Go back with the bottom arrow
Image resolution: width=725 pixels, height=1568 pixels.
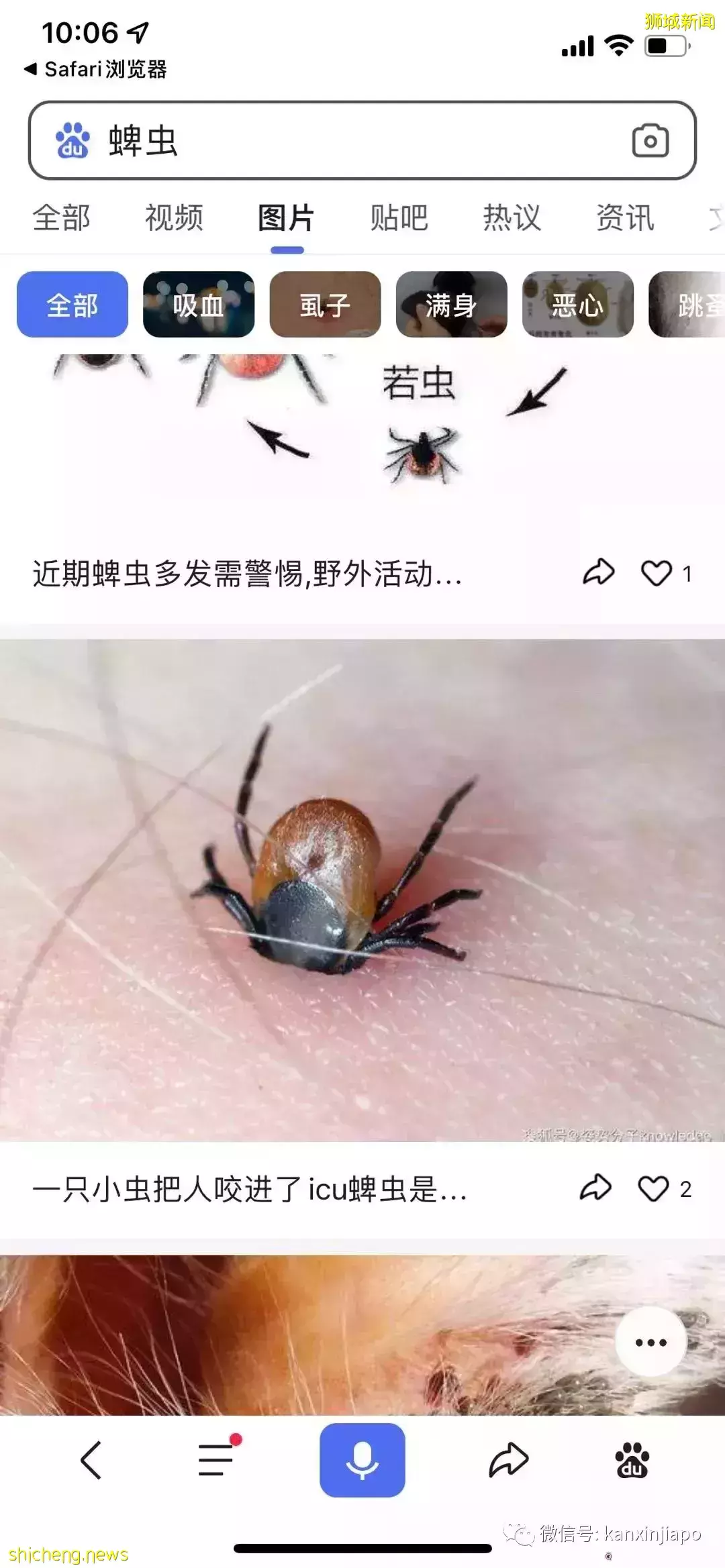point(91,1460)
